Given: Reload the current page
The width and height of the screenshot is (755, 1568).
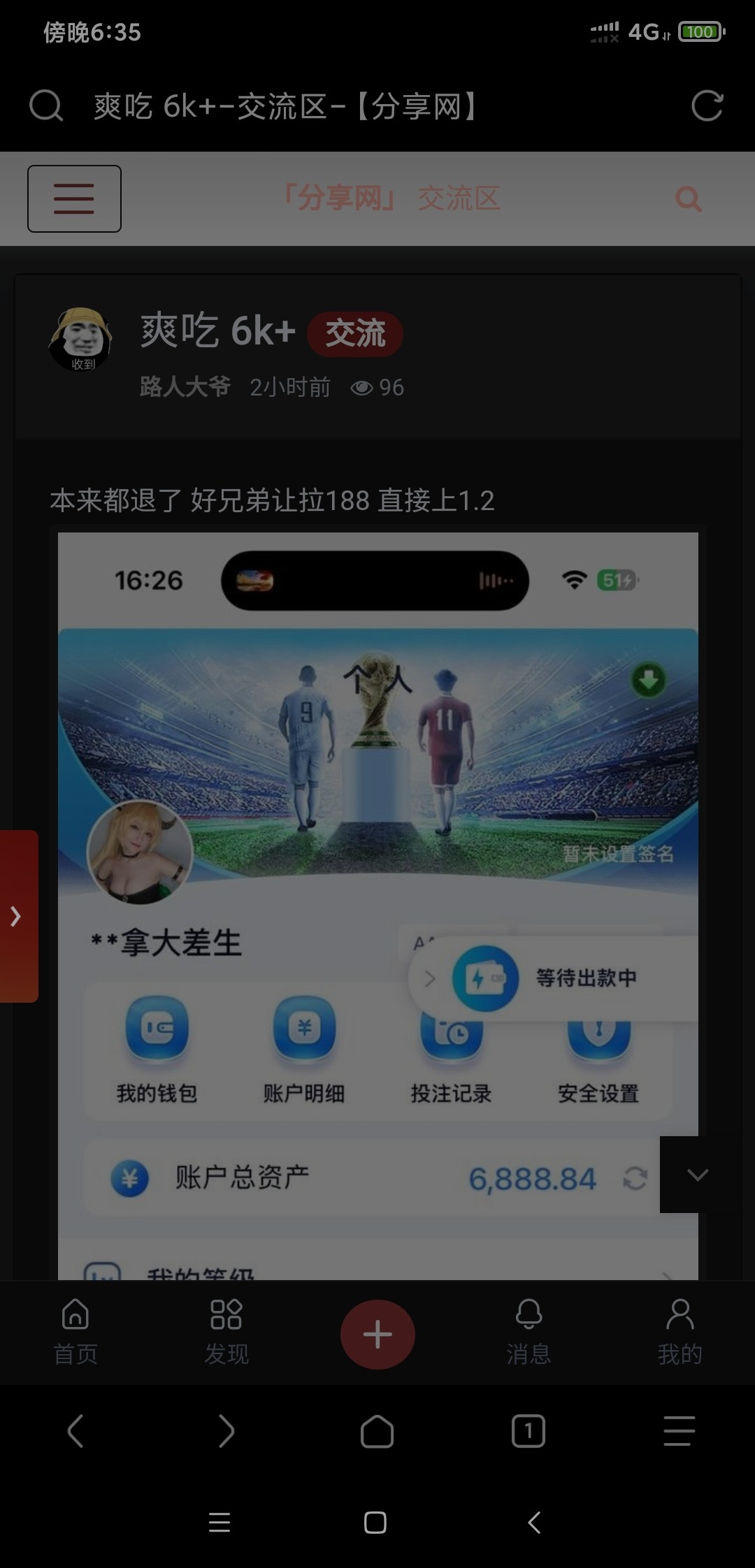Looking at the screenshot, I should point(707,106).
